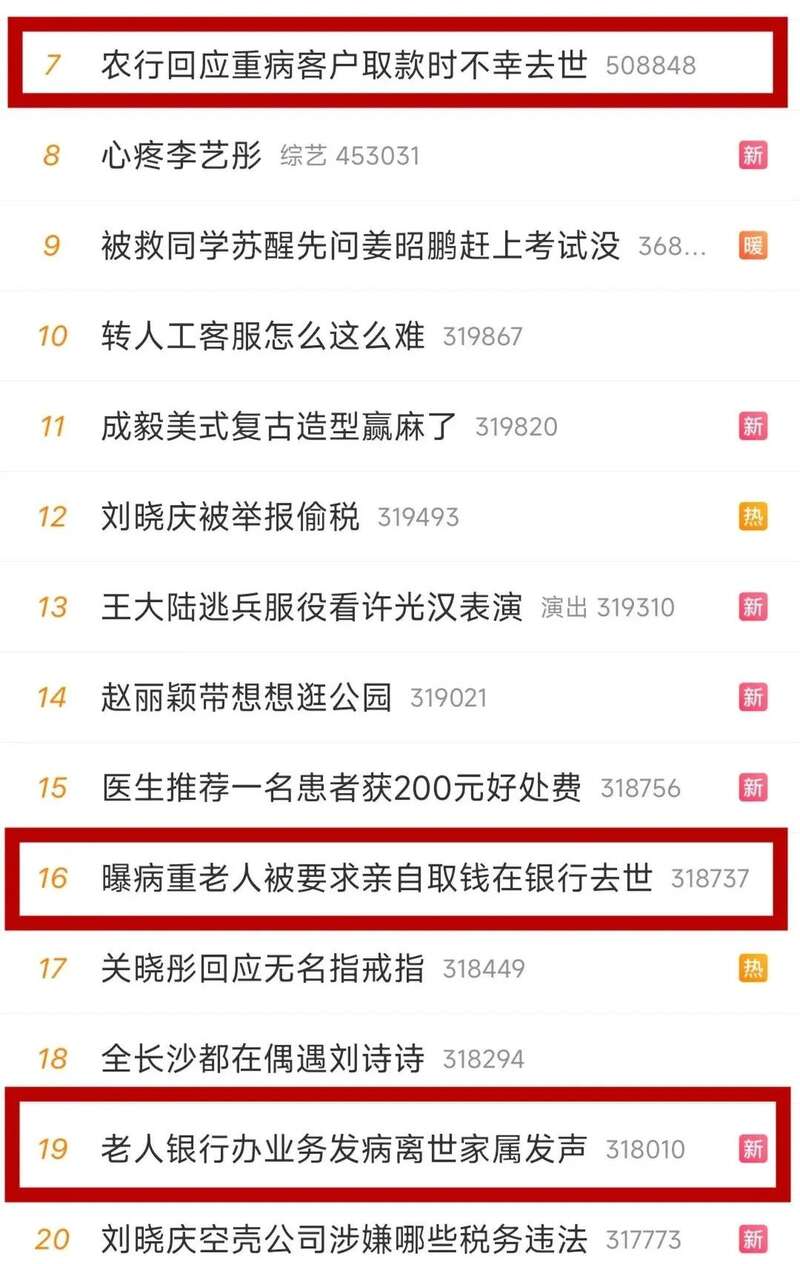View topic 赵丽颖带想想逛公园

point(246,697)
